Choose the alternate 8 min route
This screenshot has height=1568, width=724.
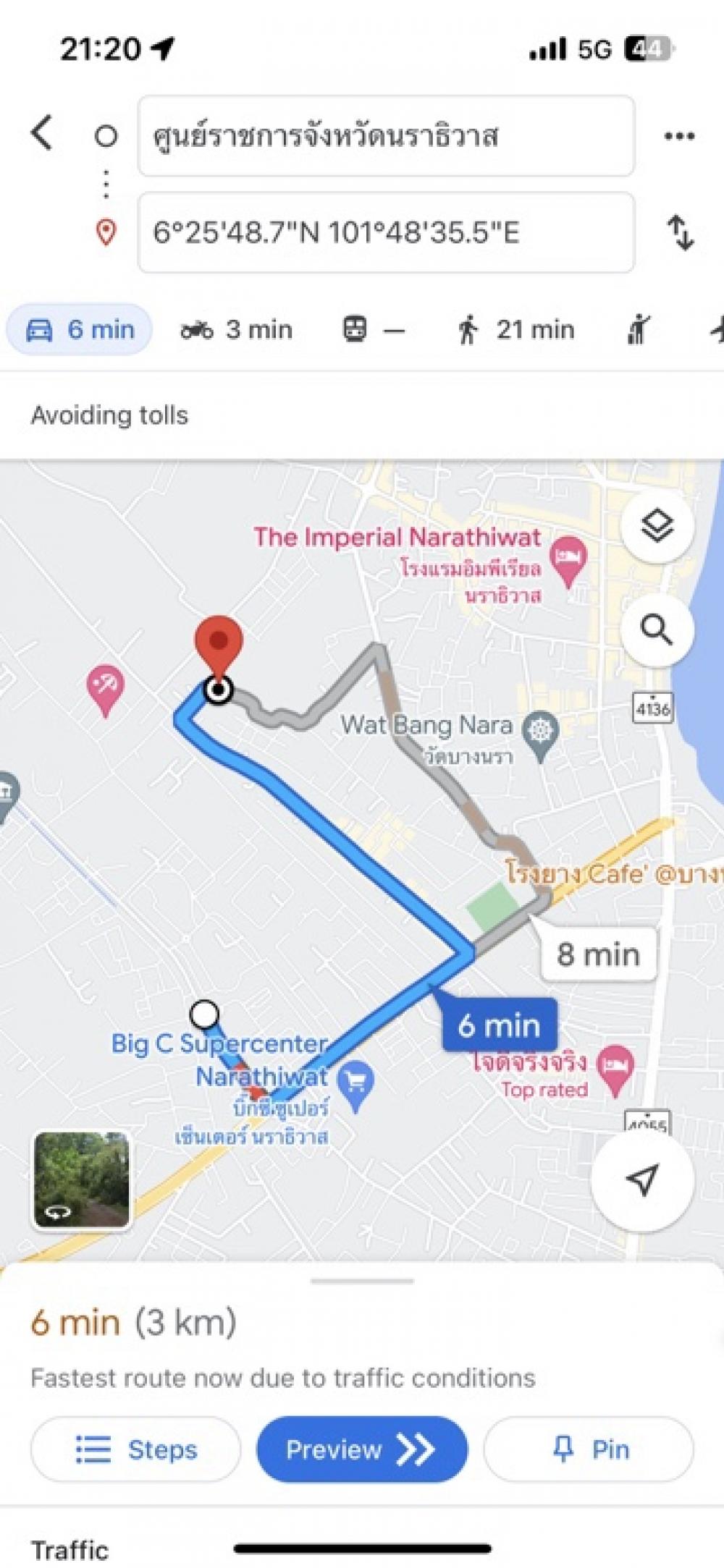(598, 954)
